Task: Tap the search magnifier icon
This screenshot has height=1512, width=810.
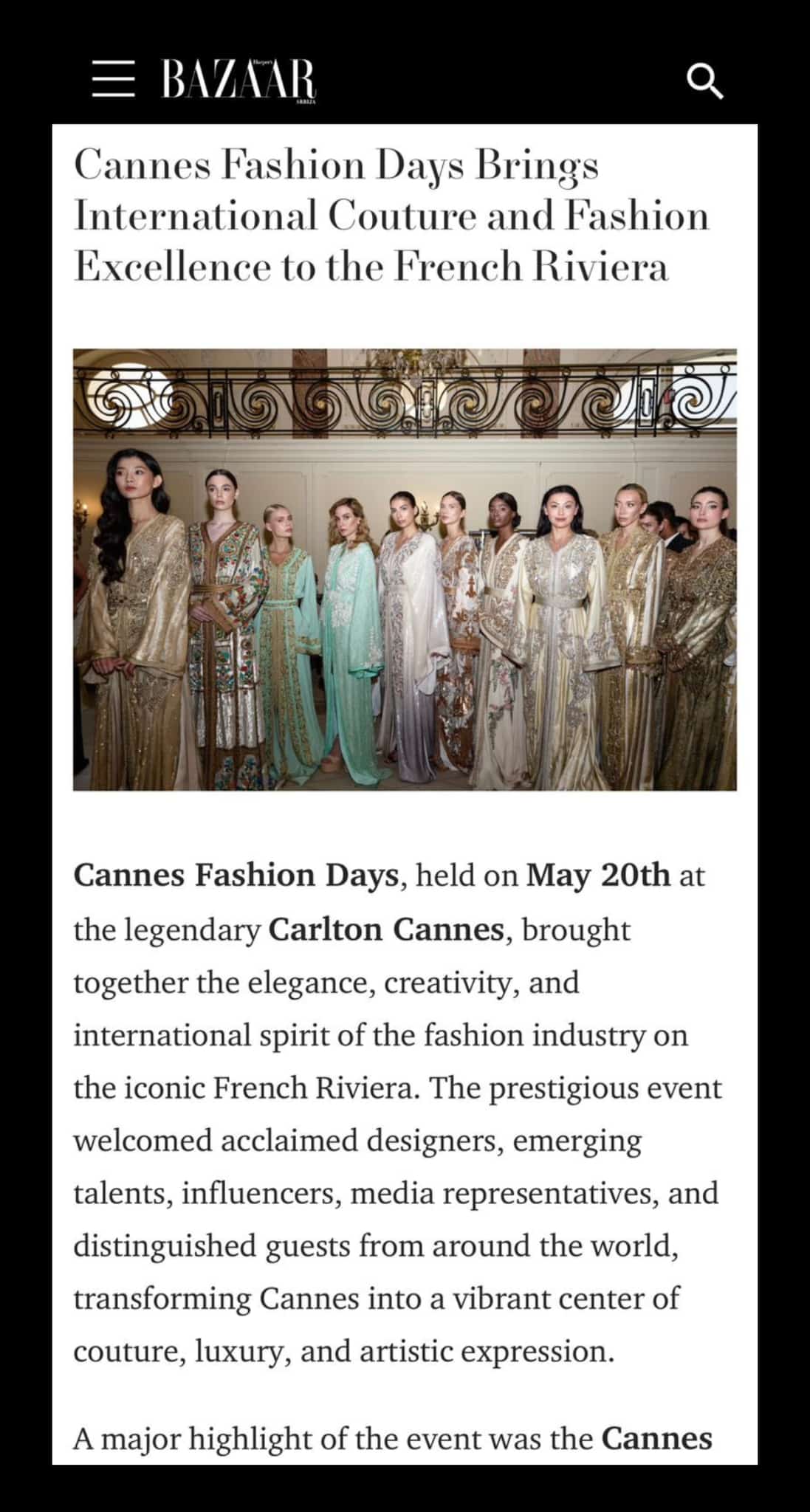Action: click(x=705, y=81)
